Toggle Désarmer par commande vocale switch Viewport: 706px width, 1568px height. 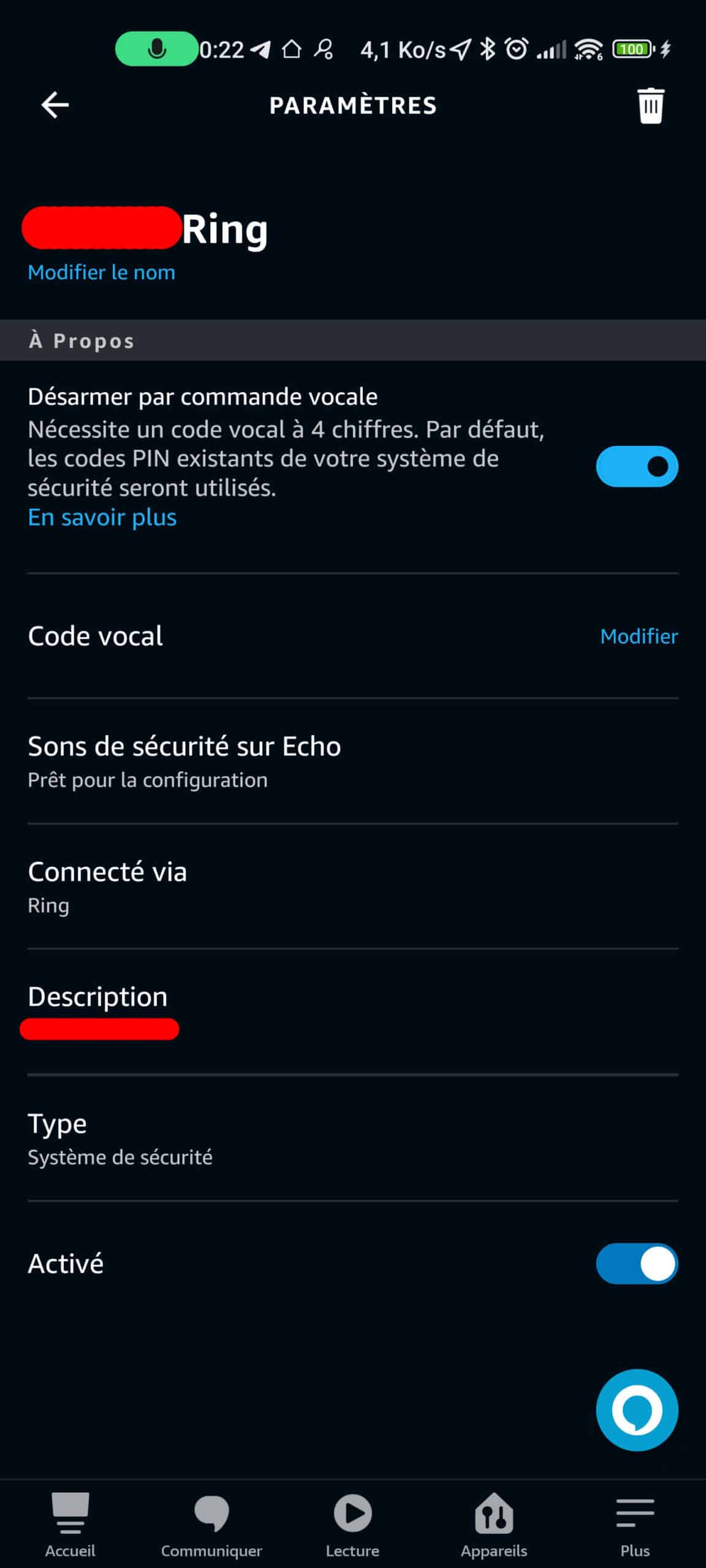(x=637, y=467)
